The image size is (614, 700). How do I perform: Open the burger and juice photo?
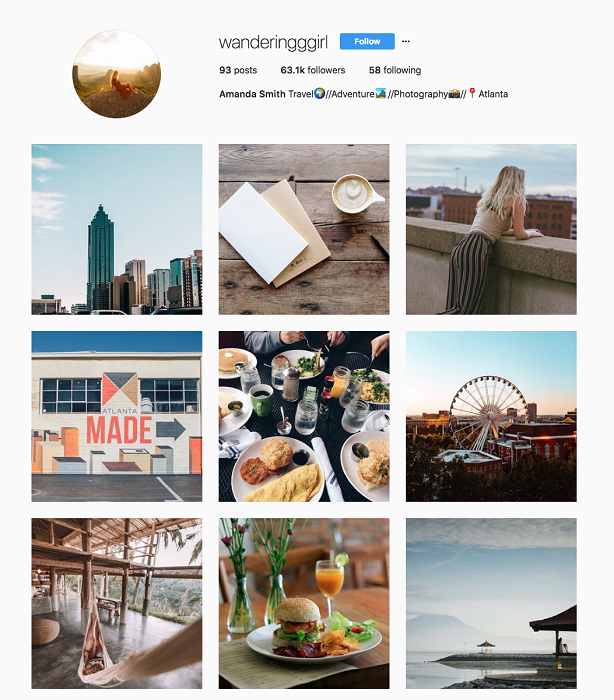[304, 603]
